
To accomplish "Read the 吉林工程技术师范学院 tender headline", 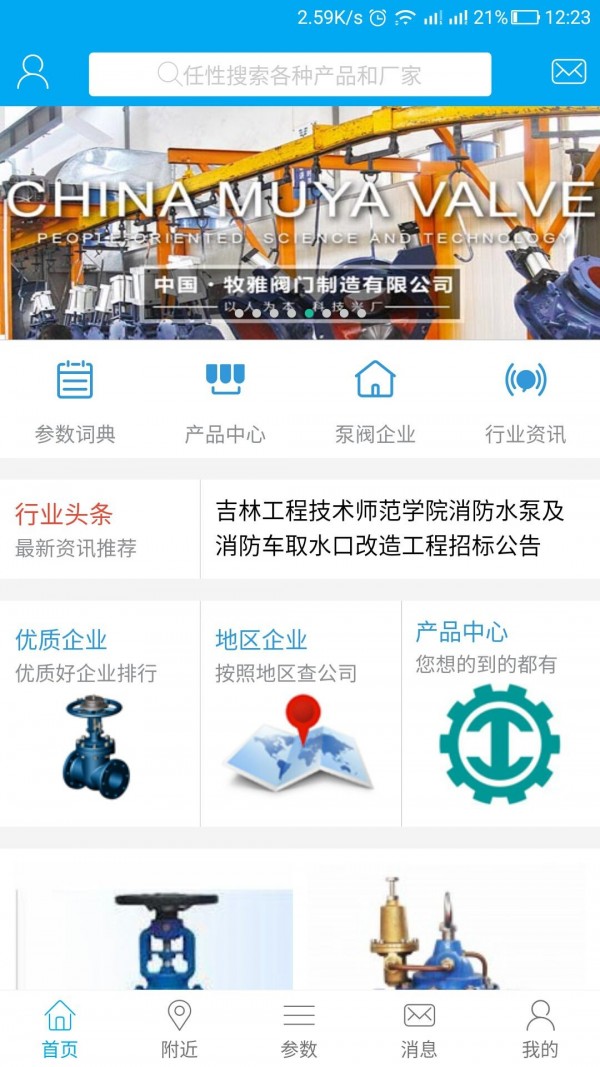I will coord(390,528).
